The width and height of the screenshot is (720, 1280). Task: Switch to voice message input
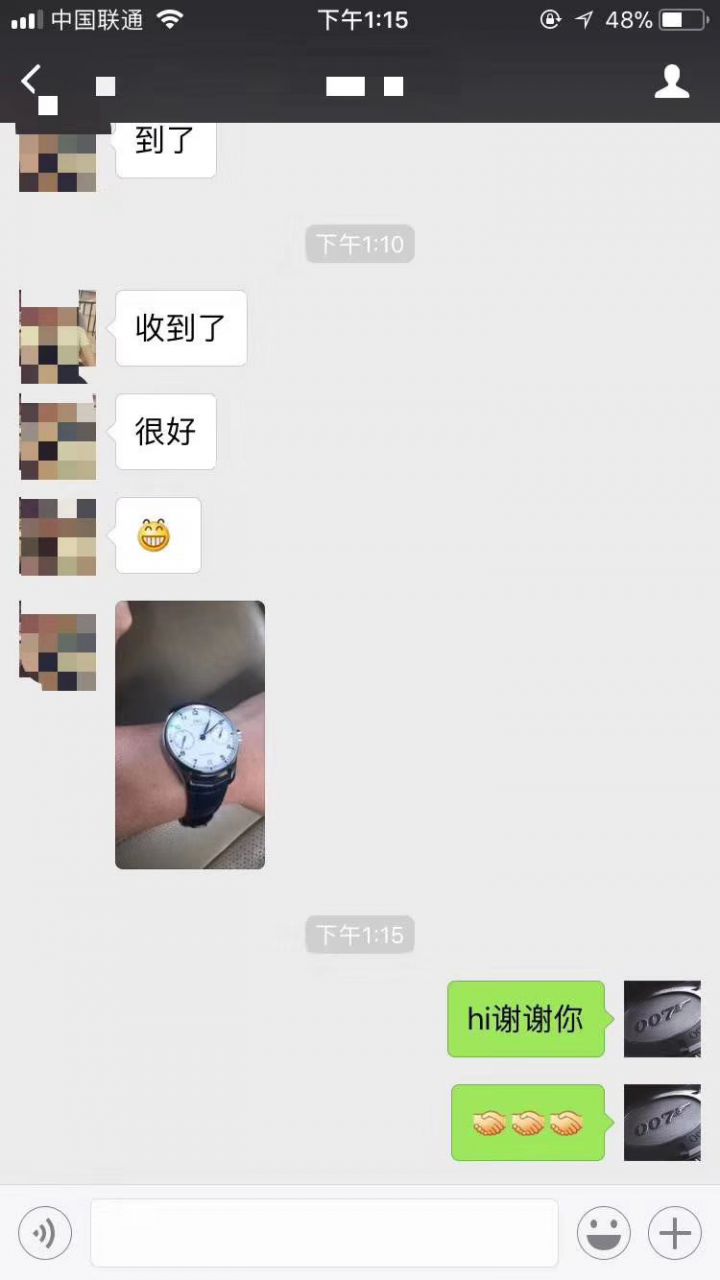(x=45, y=1233)
